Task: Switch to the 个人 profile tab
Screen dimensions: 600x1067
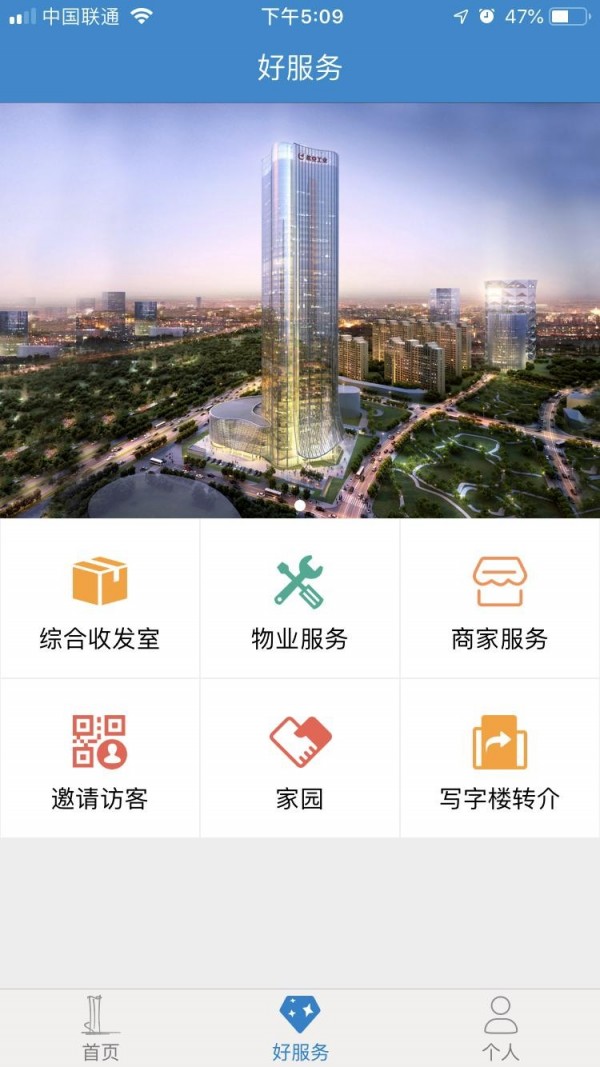Action: click(x=500, y=1028)
